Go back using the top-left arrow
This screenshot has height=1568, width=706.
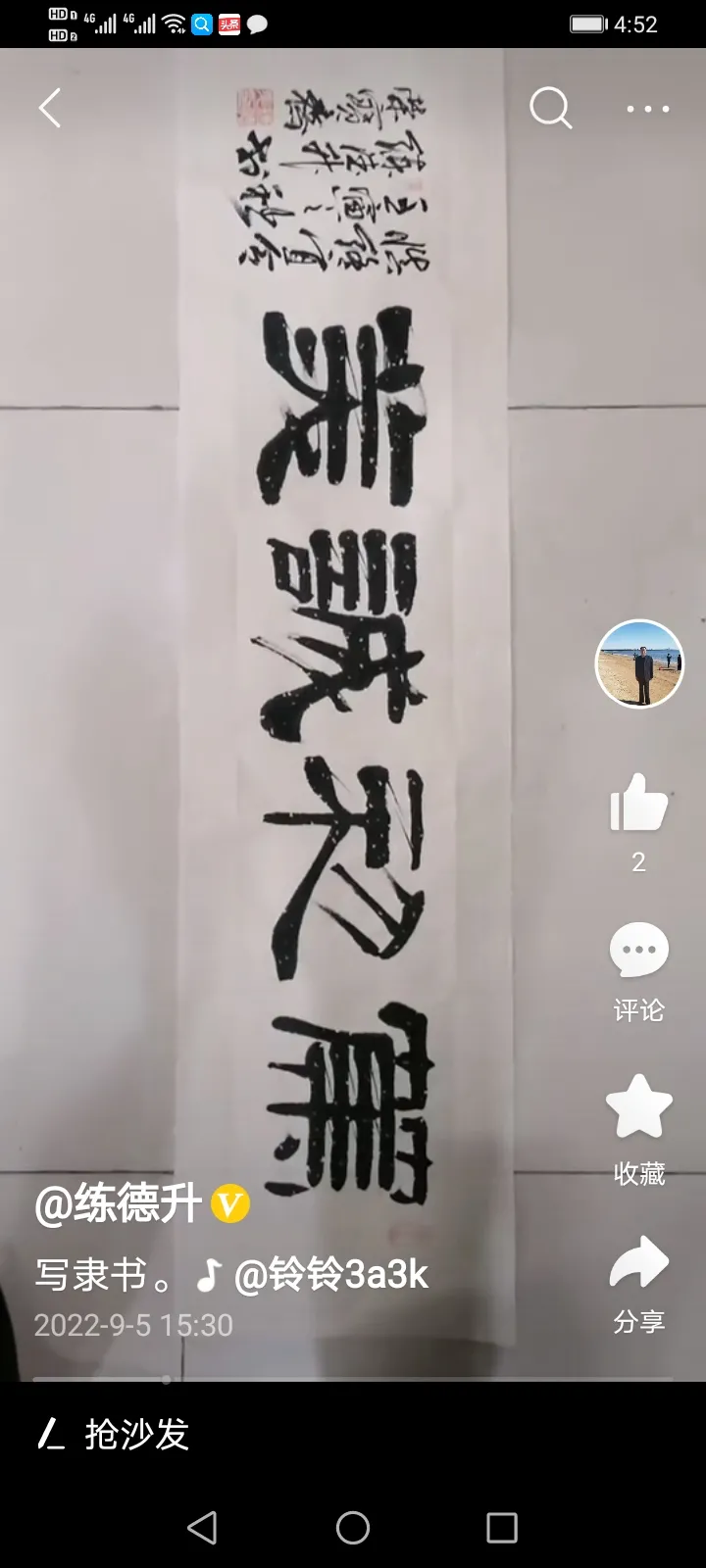coord(50,108)
